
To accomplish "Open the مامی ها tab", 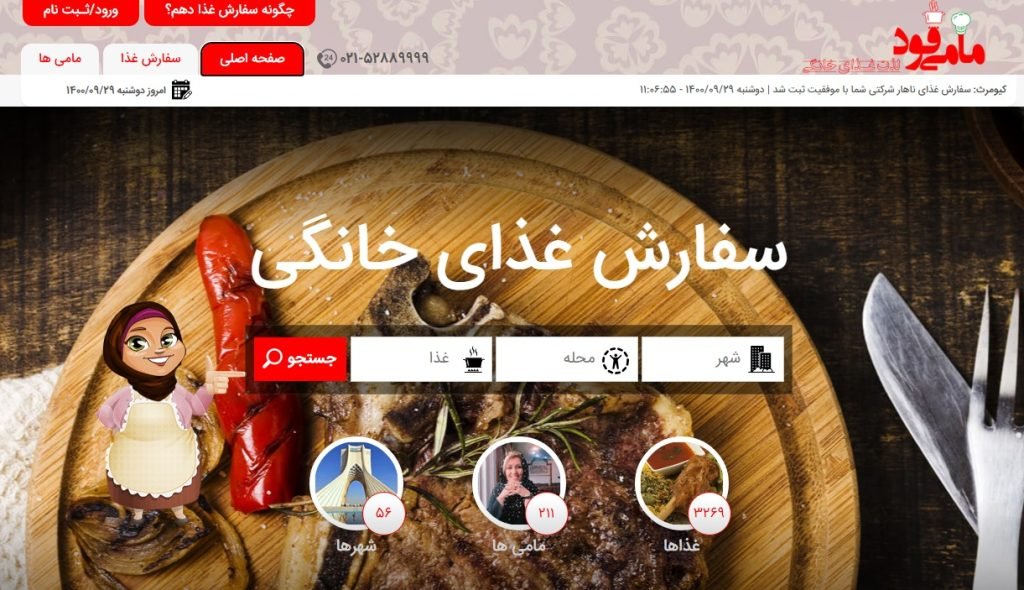I will (x=59, y=59).
